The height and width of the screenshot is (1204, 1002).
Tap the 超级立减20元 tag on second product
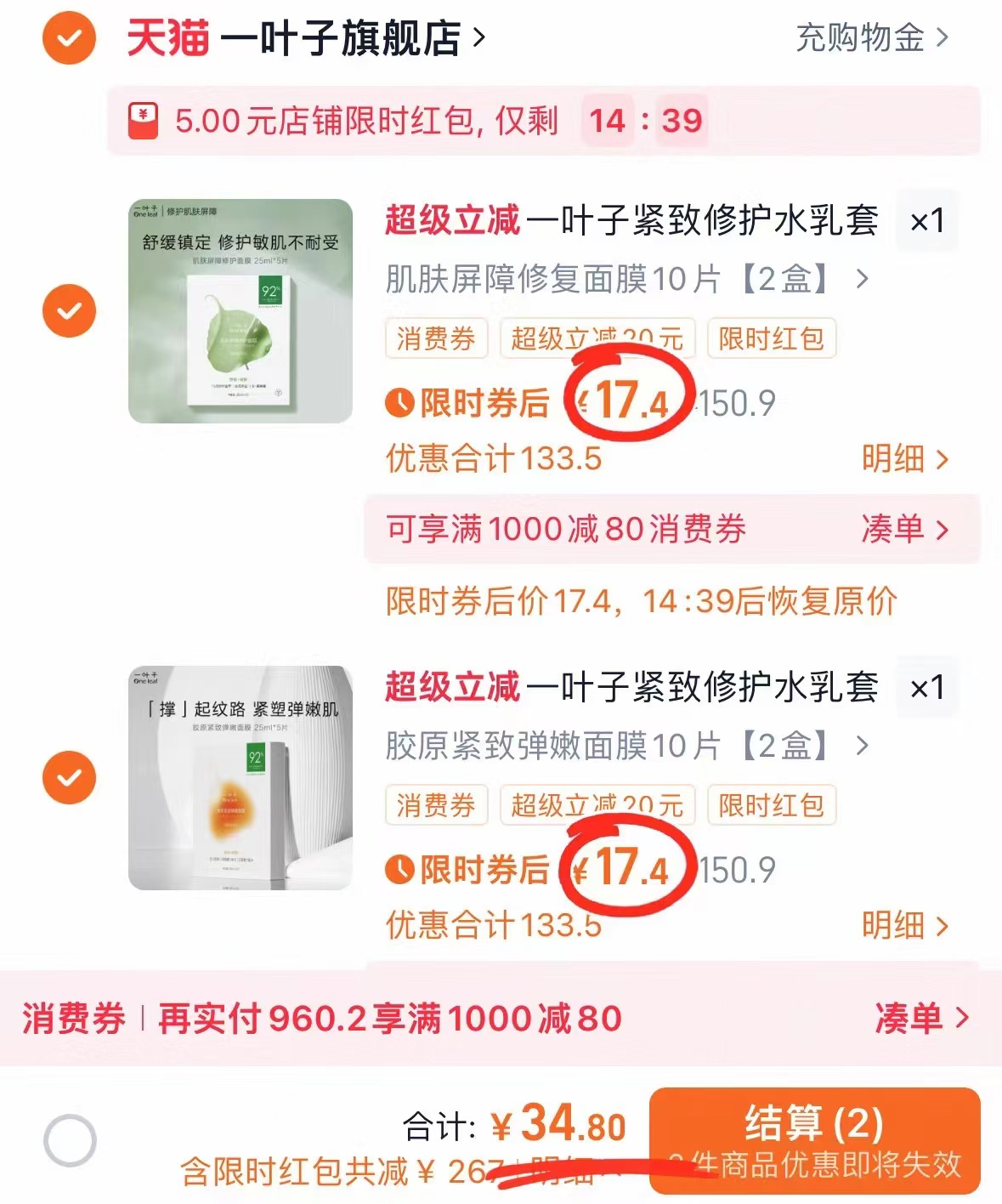tap(595, 806)
